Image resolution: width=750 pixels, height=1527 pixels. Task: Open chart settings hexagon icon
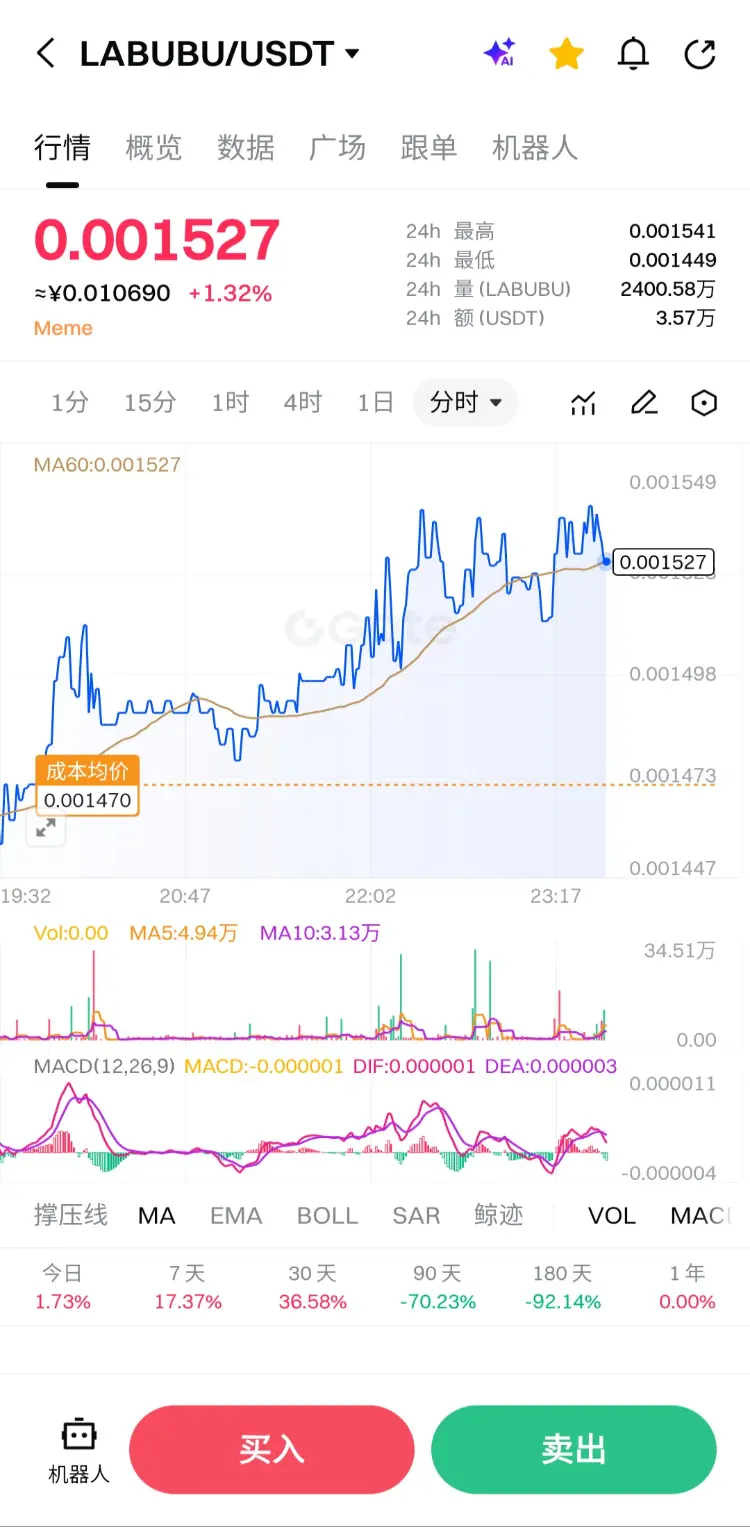(x=705, y=403)
